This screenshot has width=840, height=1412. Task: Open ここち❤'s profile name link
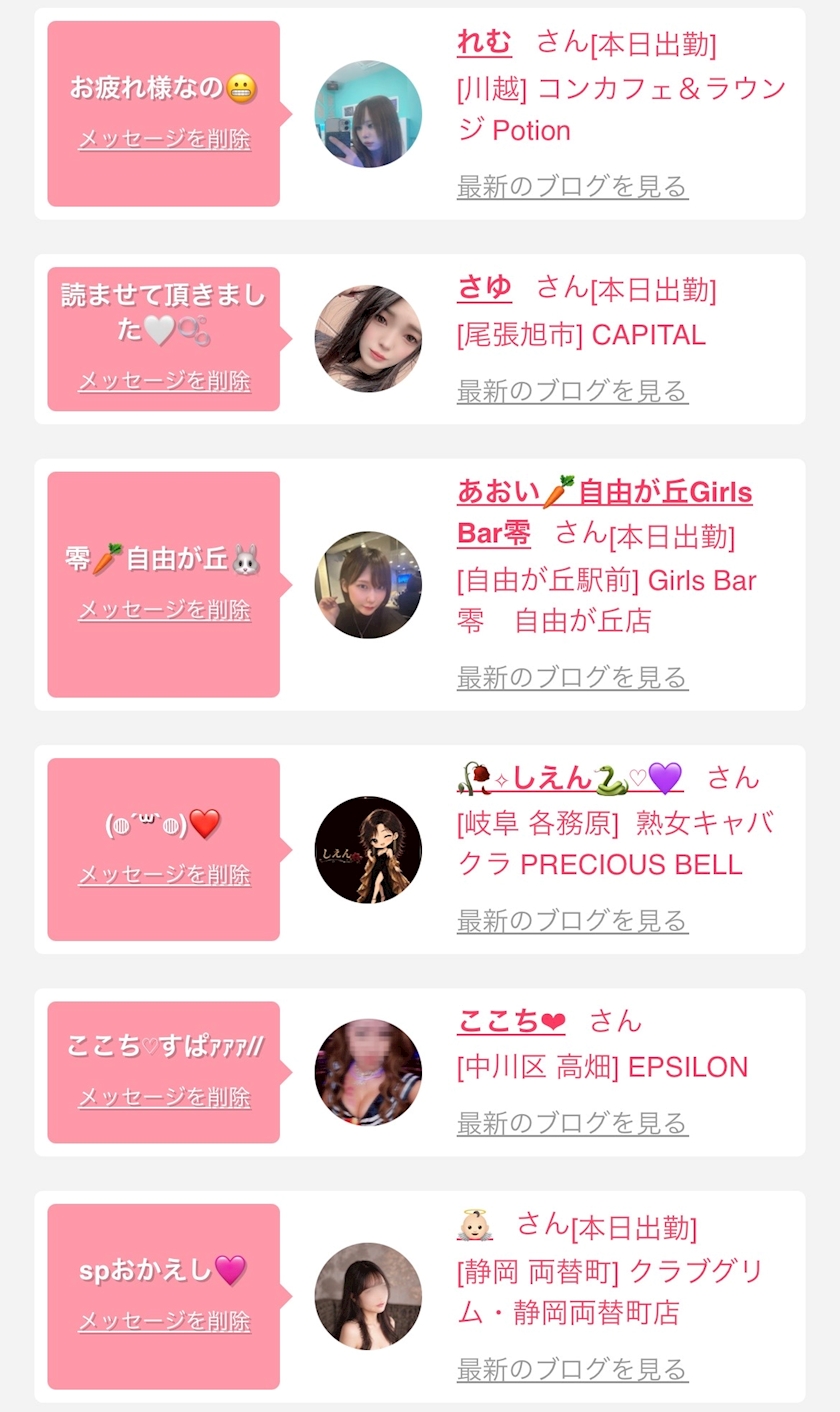coord(511,1021)
